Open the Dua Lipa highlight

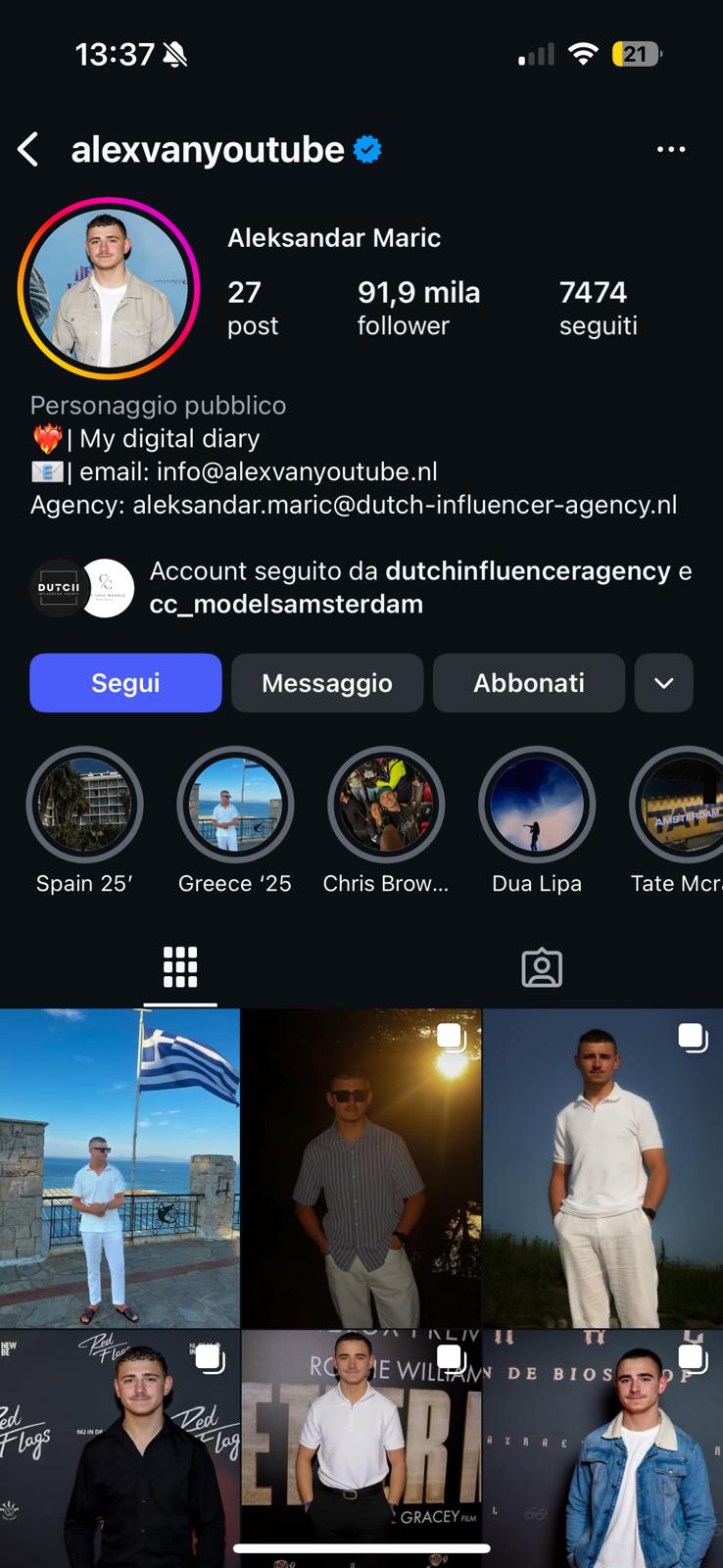click(x=537, y=806)
